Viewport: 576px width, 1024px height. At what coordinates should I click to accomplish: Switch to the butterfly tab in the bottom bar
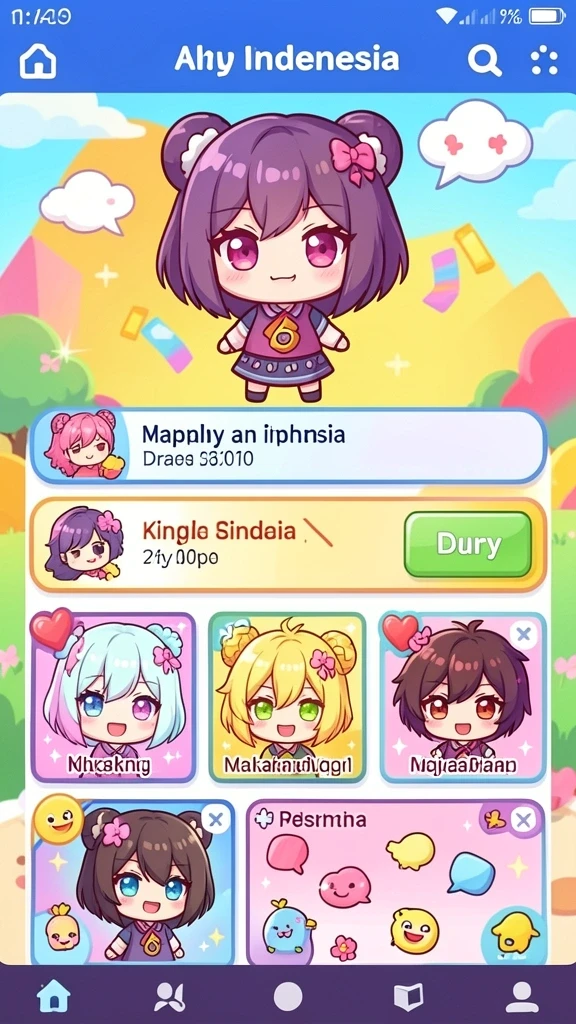click(x=170, y=997)
